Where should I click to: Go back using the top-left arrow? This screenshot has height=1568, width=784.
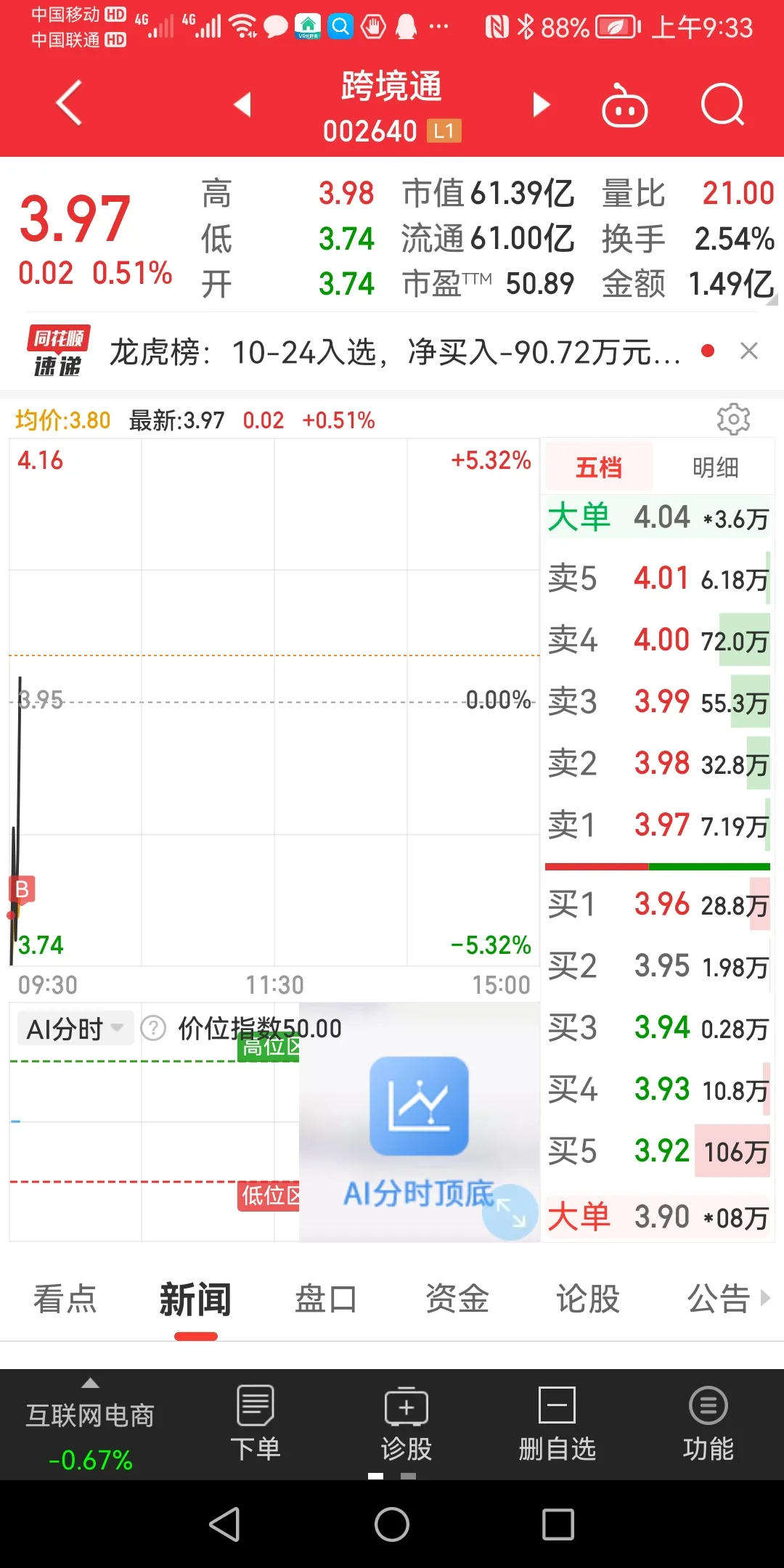click(69, 104)
